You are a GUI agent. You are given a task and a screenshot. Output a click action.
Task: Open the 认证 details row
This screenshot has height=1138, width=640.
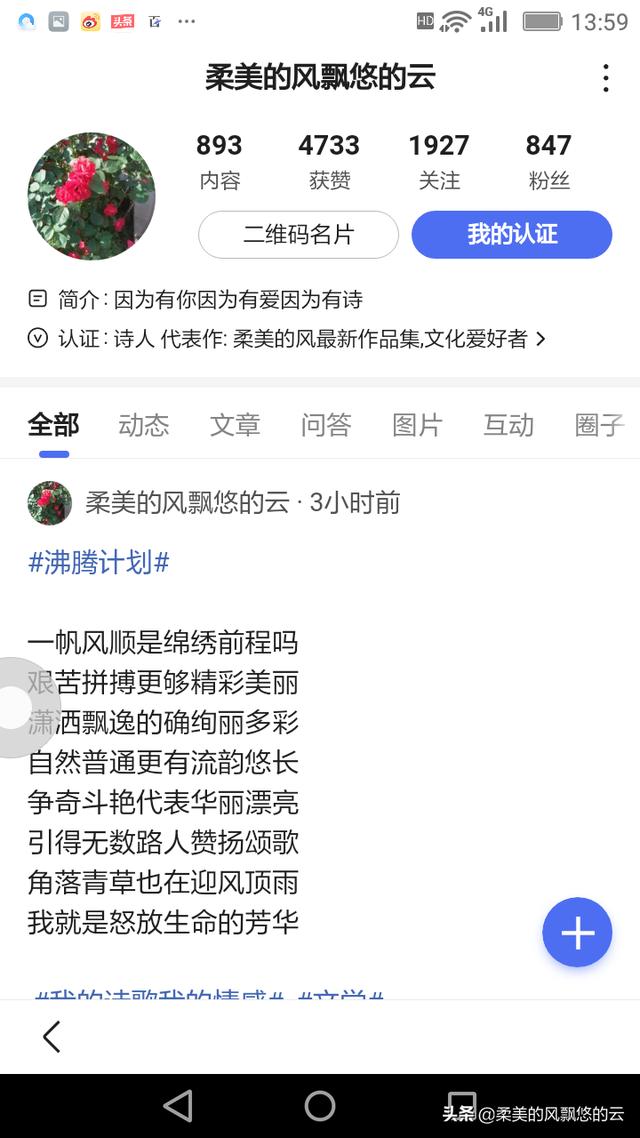point(290,339)
